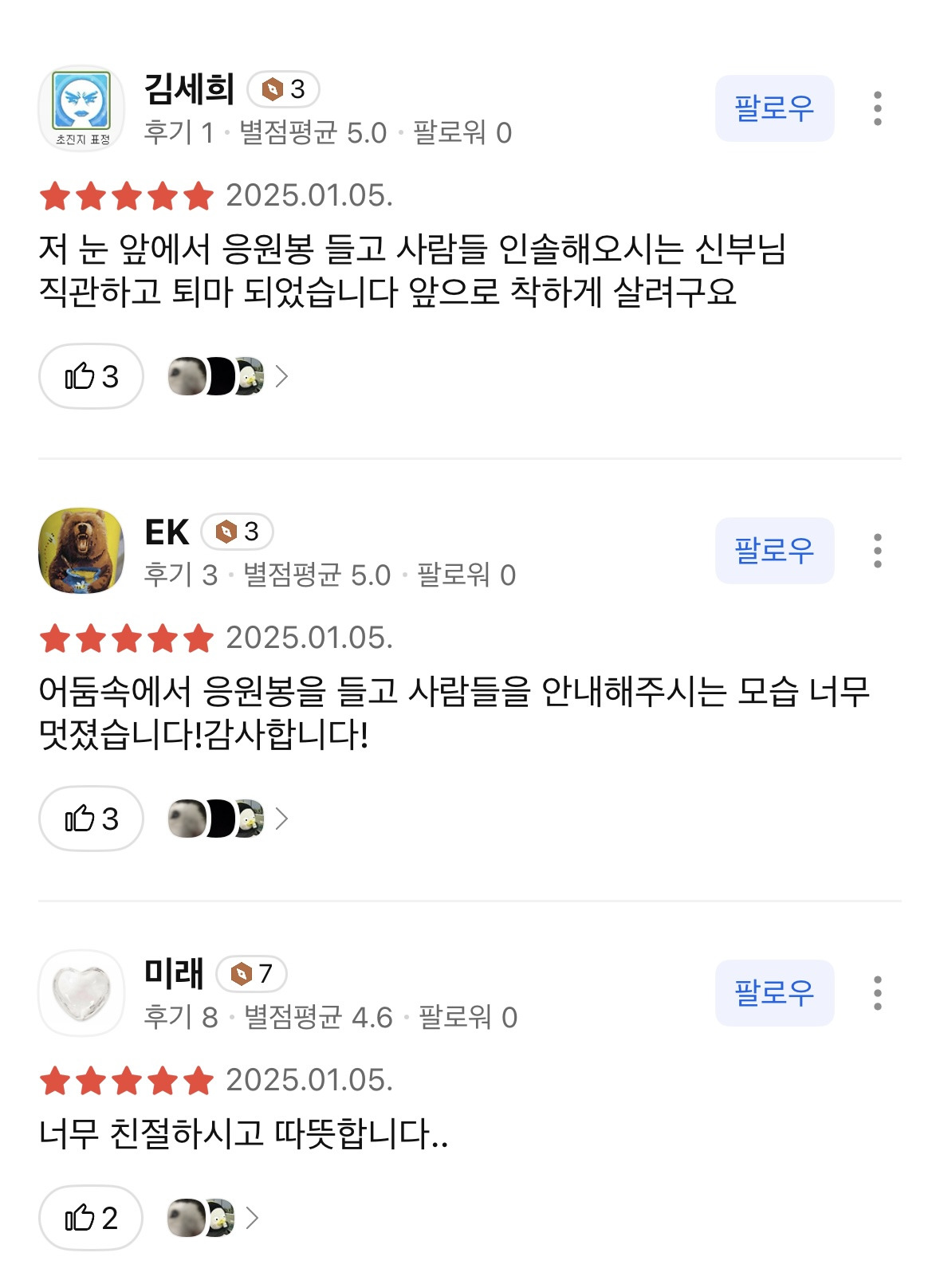This screenshot has width=940, height=1288.
Task: Open the three-dot menu on 김세희's review
Action: tap(879, 110)
